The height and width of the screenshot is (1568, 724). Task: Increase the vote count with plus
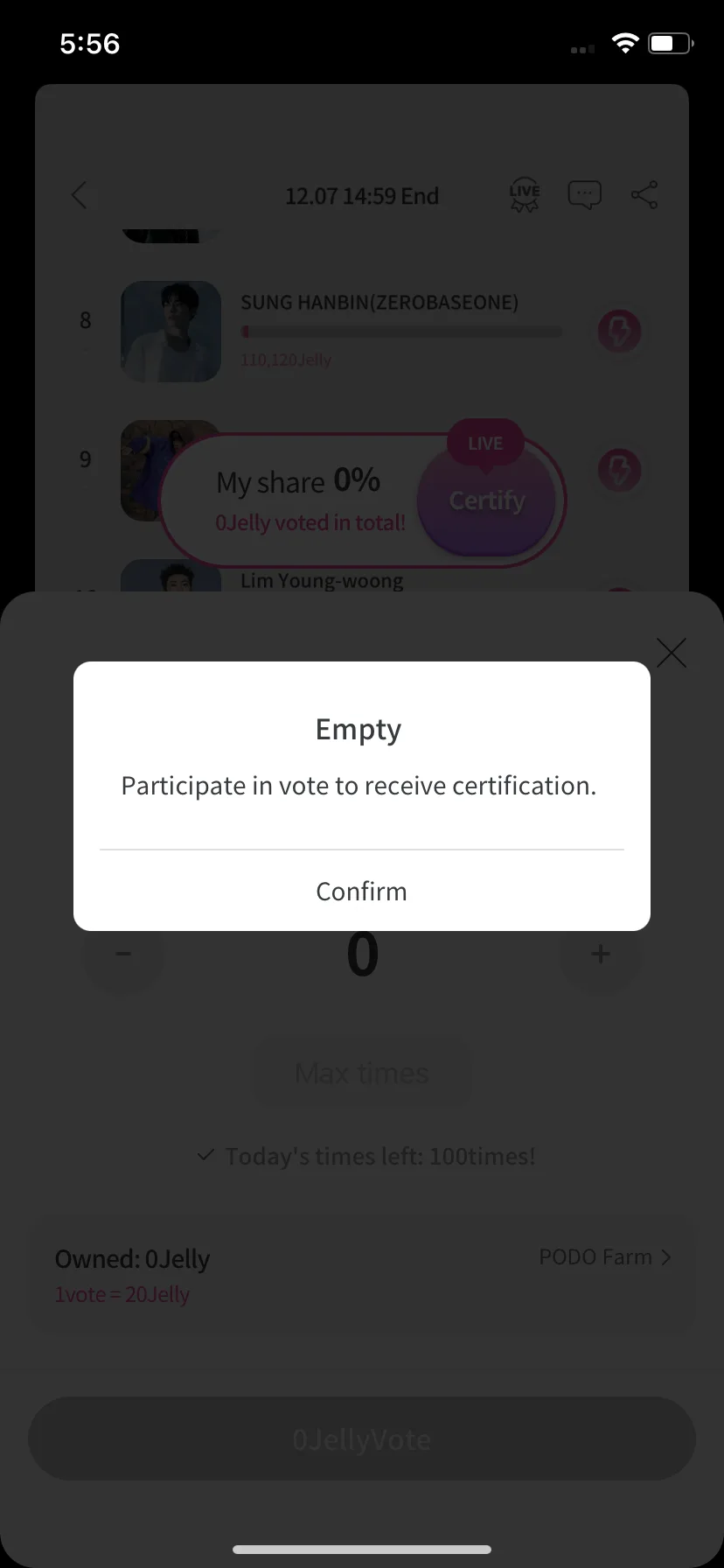(x=600, y=954)
